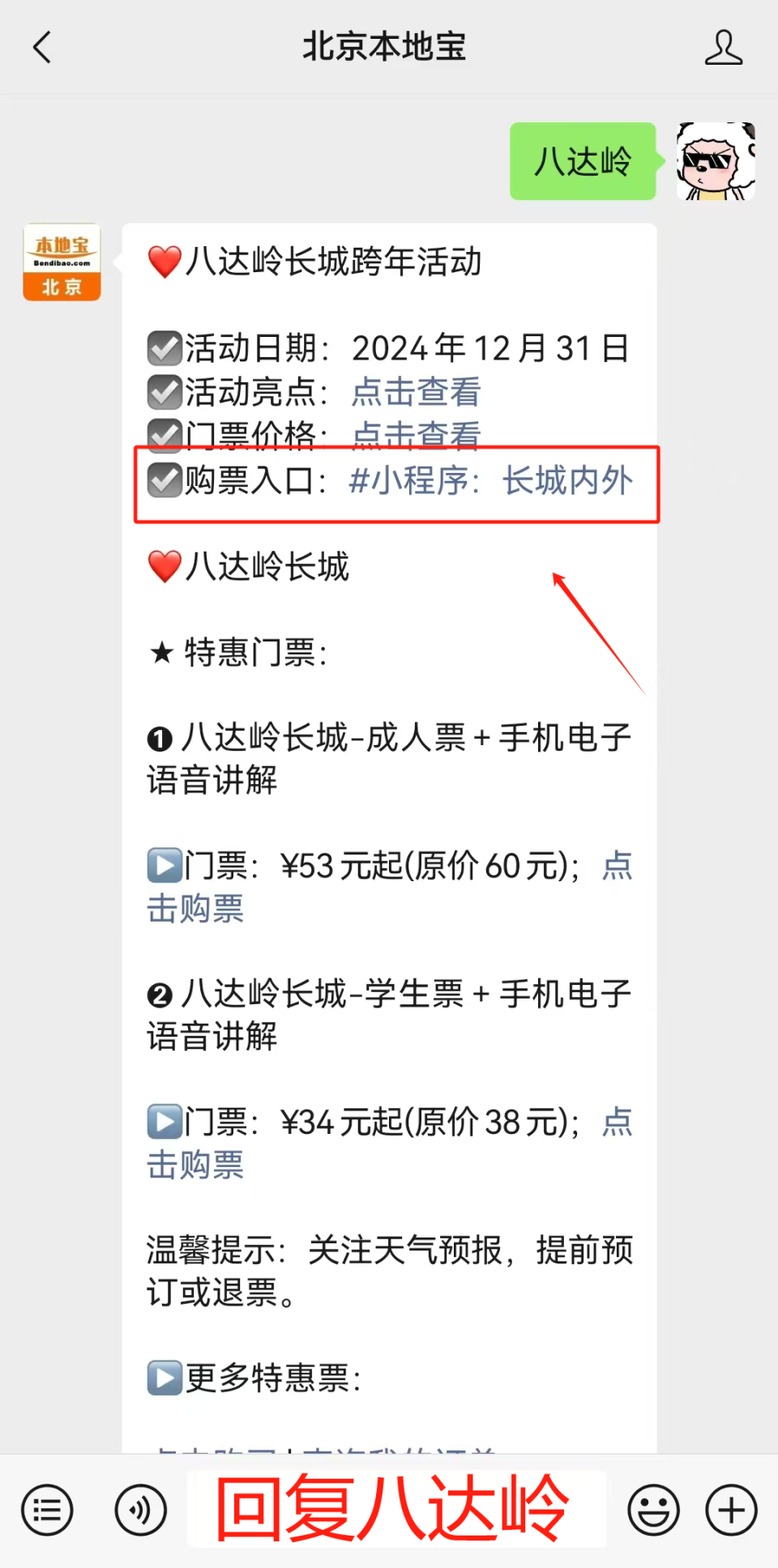Open the 北京本地宝 account profile icon
This screenshot has width=778, height=1568.
(723, 48)
